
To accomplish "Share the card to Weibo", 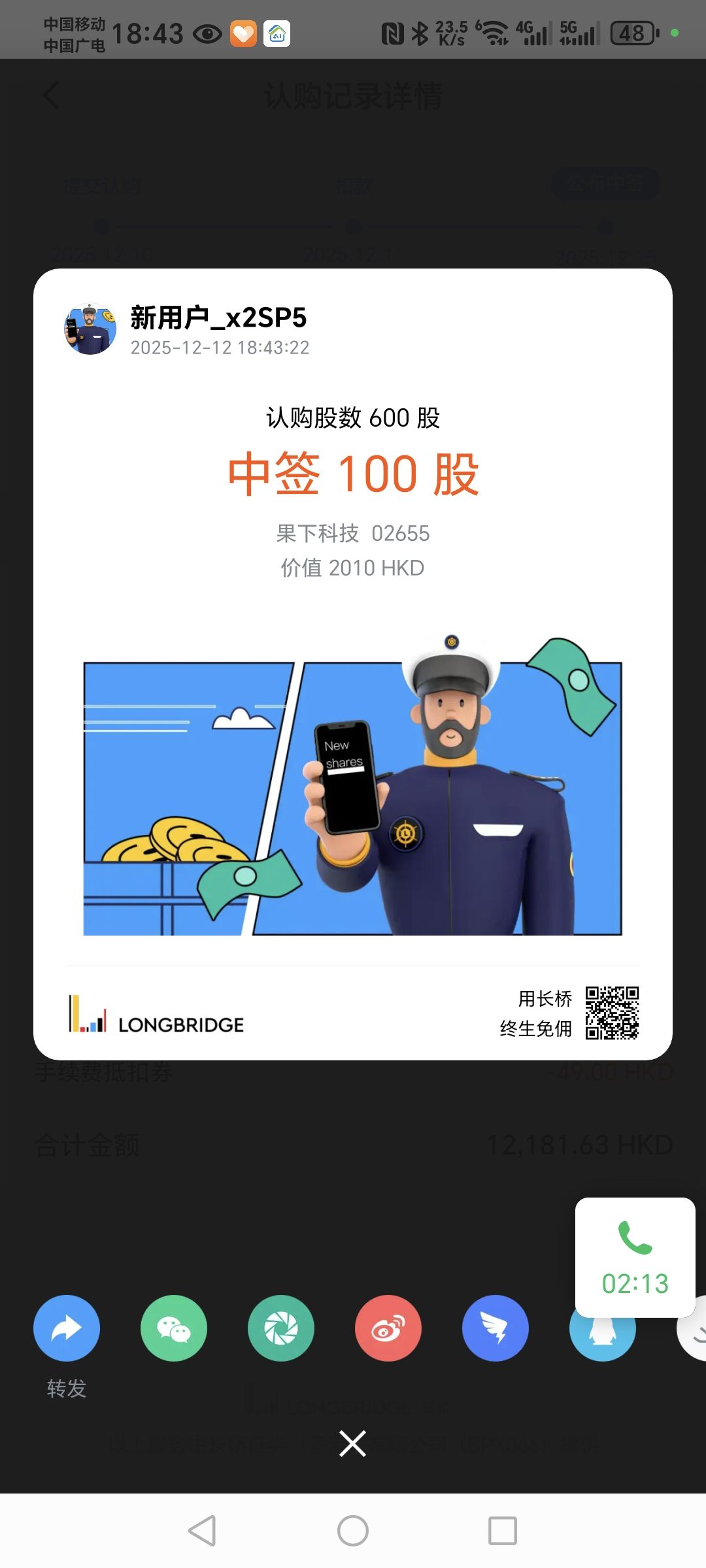I will pos(388,1328).
